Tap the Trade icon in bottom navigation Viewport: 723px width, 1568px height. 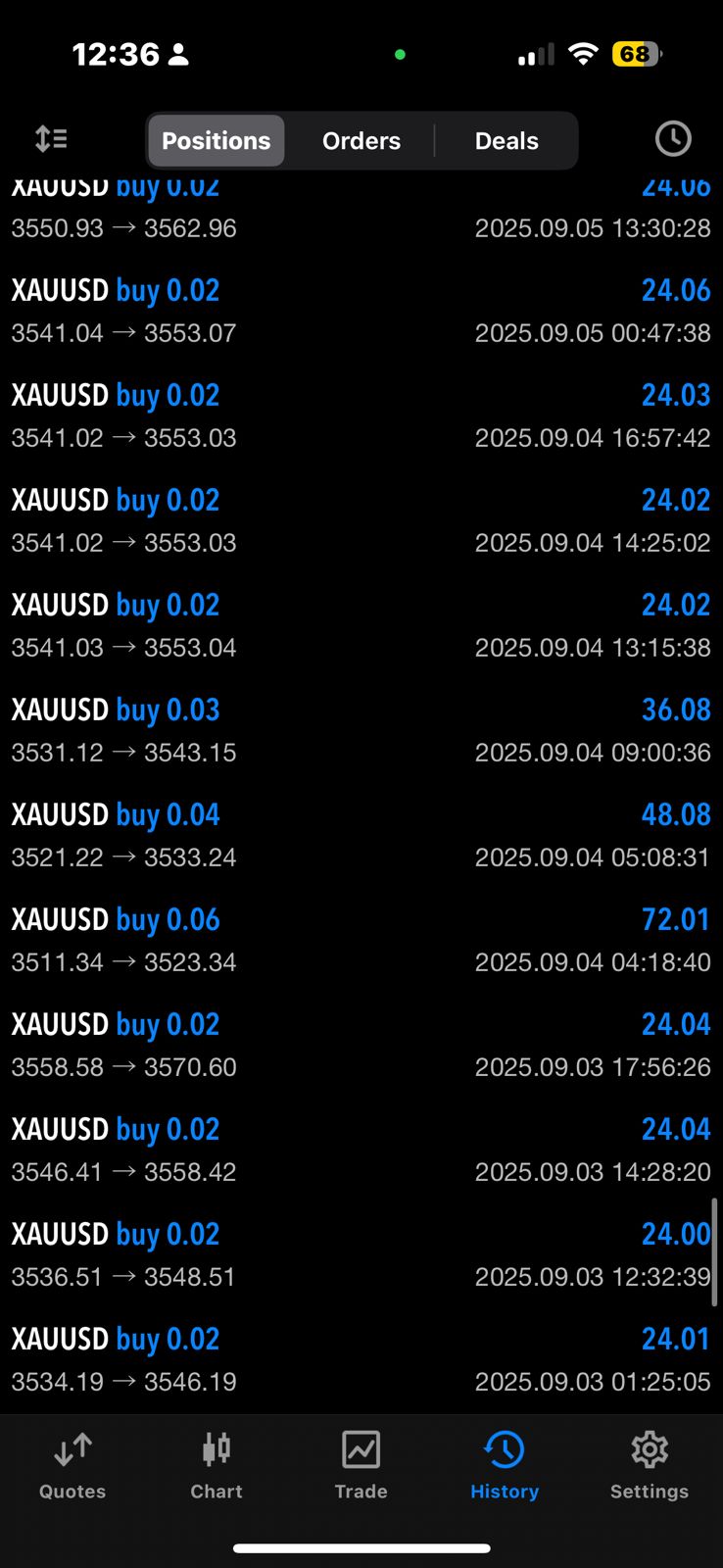pos(361,1465)
